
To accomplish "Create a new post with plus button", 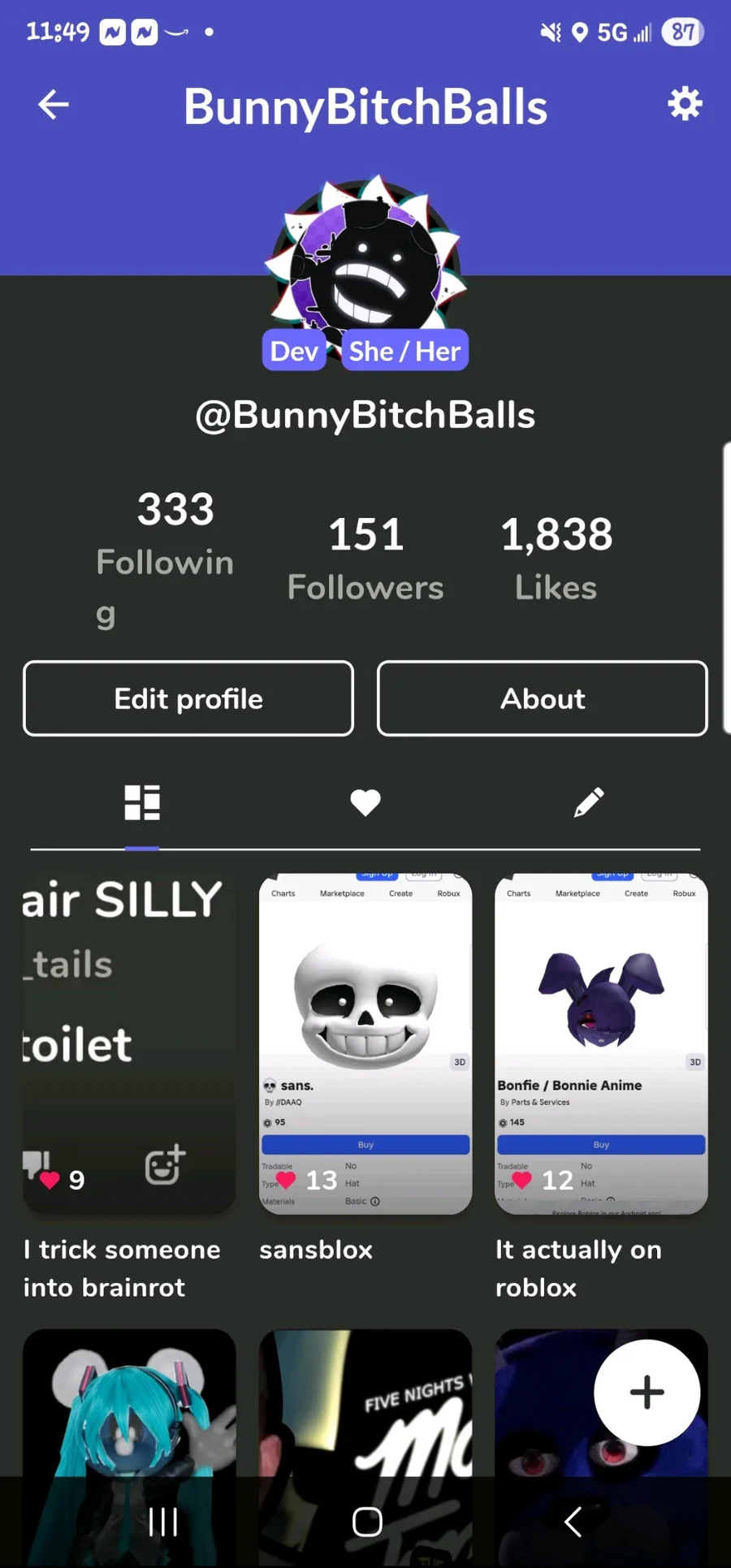I will (647, 1393).
